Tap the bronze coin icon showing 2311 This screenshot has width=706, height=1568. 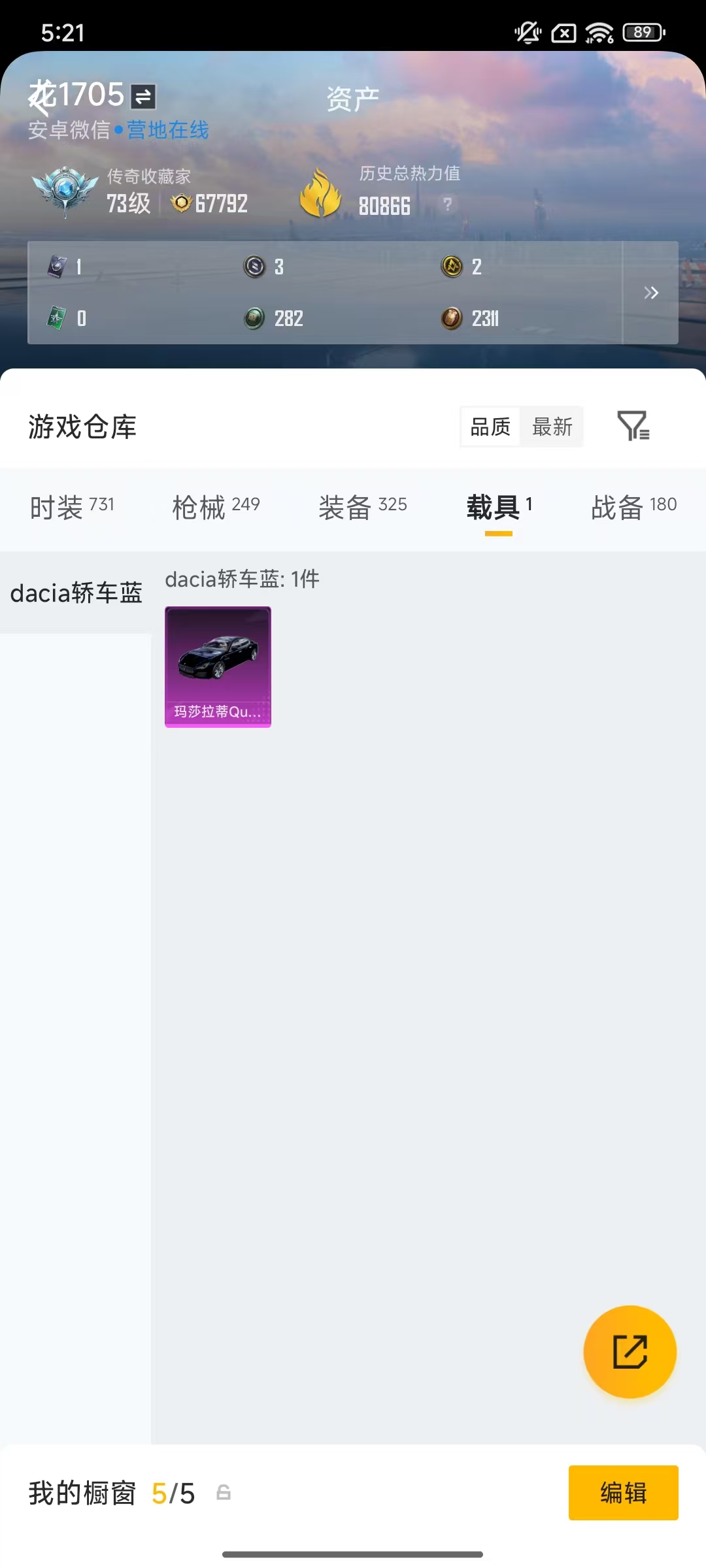coord(452,318)
